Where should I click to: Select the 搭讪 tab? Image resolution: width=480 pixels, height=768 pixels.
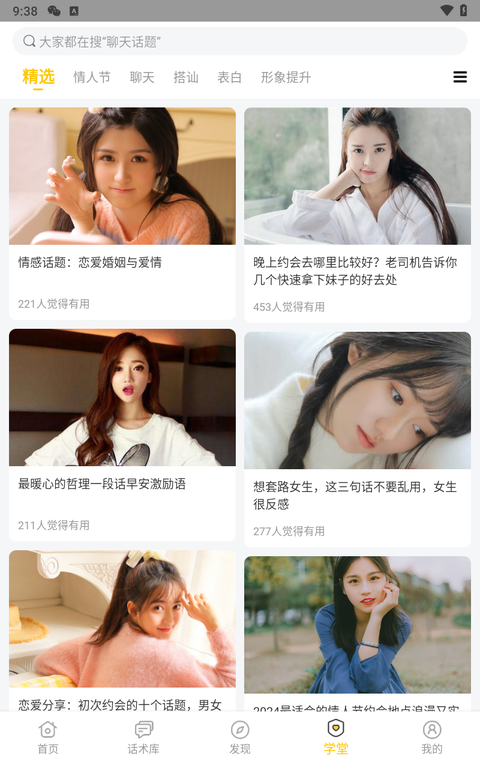point(186,77)
